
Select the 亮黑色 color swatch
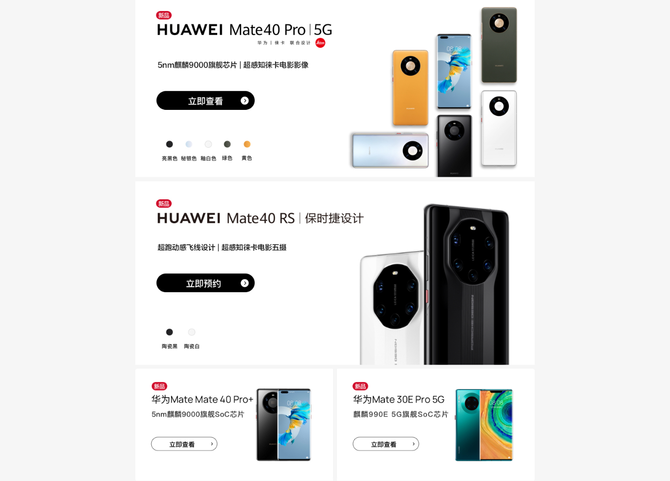(169, 145)
